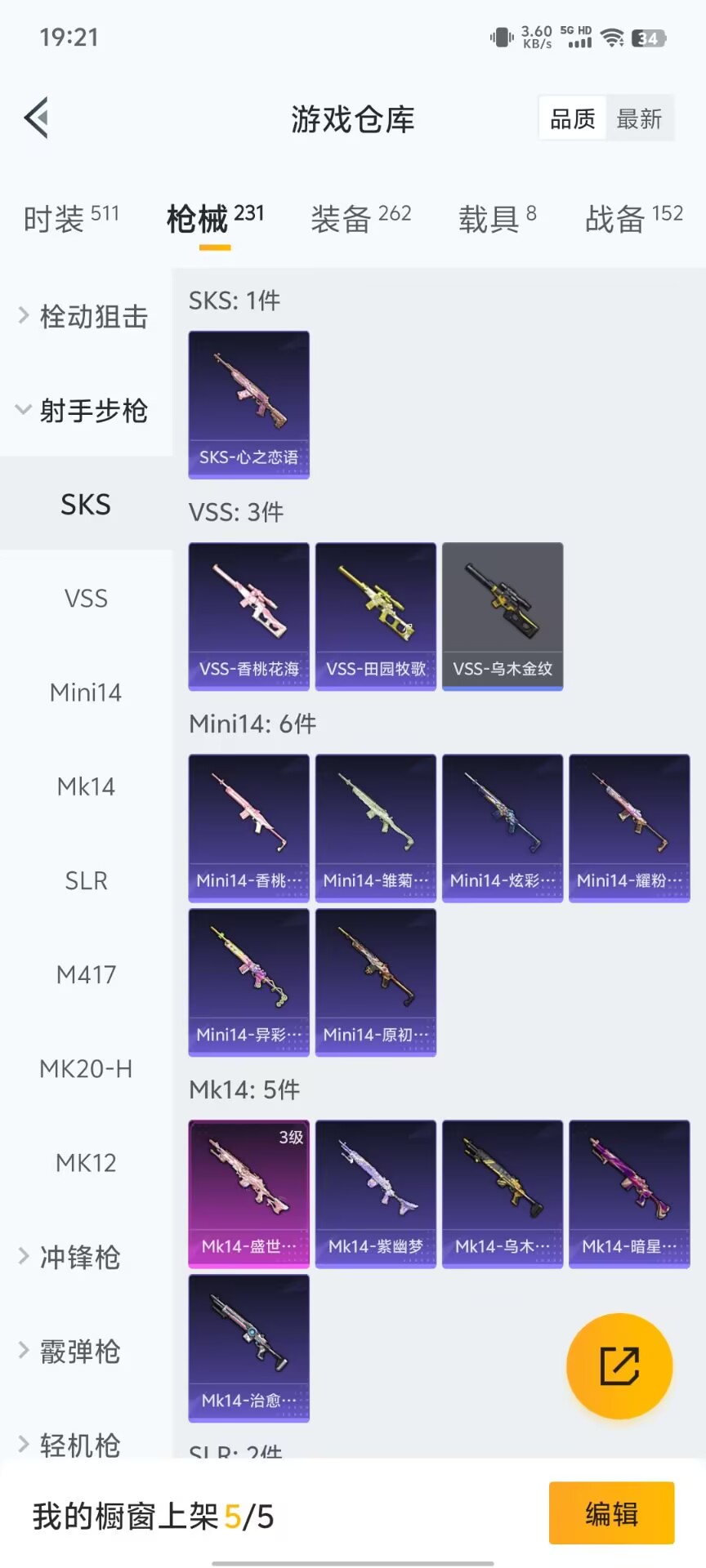Viewport: 706px width, 1568px height.
Task: View the Mk14-紫幽梦 skin card
Action: click(x=375, y=1193)
